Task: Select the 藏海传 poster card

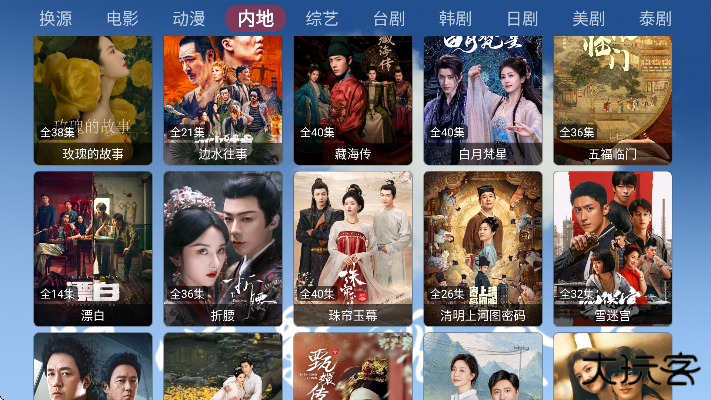Action: click(353, 100)
